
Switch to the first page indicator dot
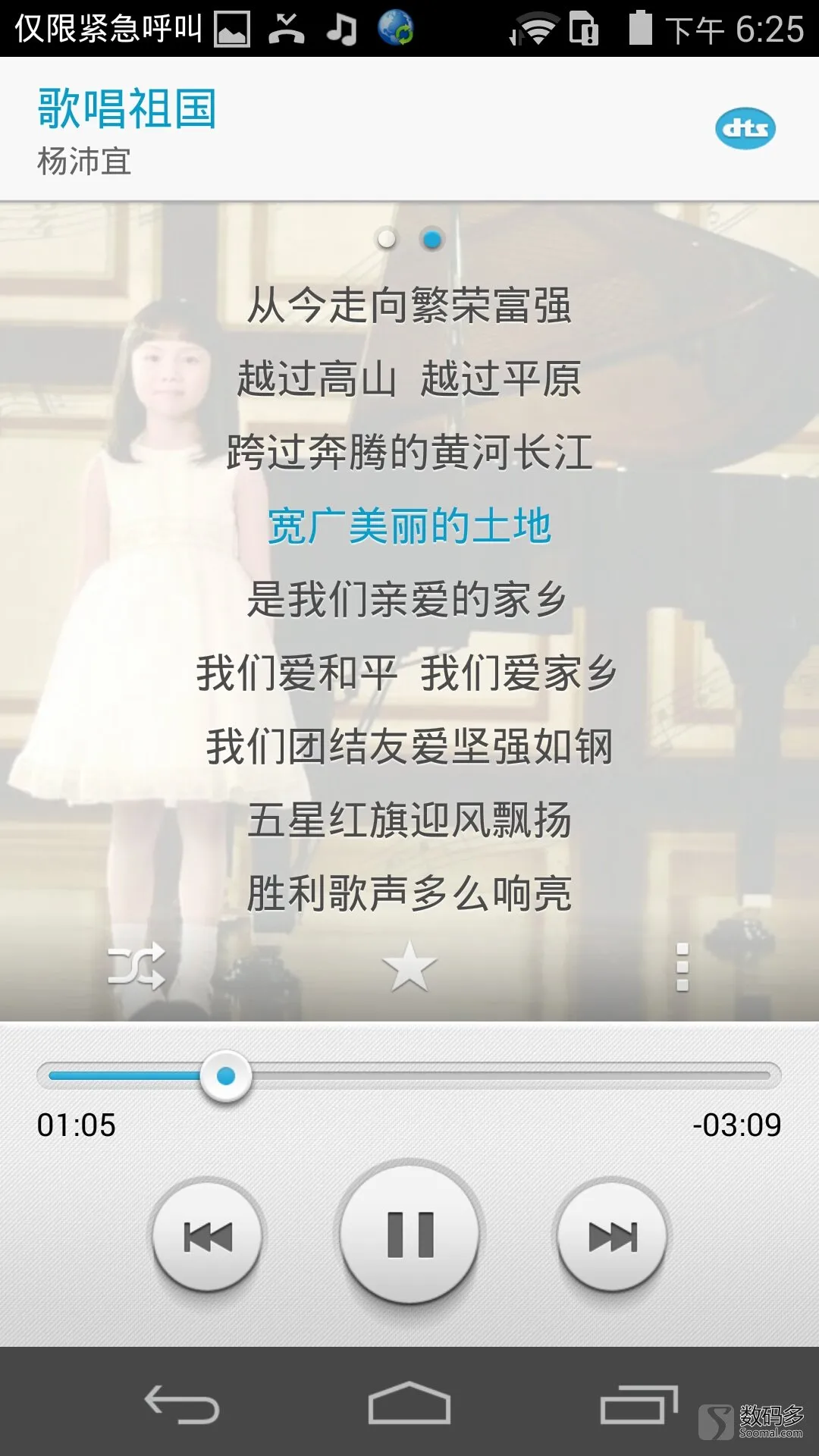point(387,240)
